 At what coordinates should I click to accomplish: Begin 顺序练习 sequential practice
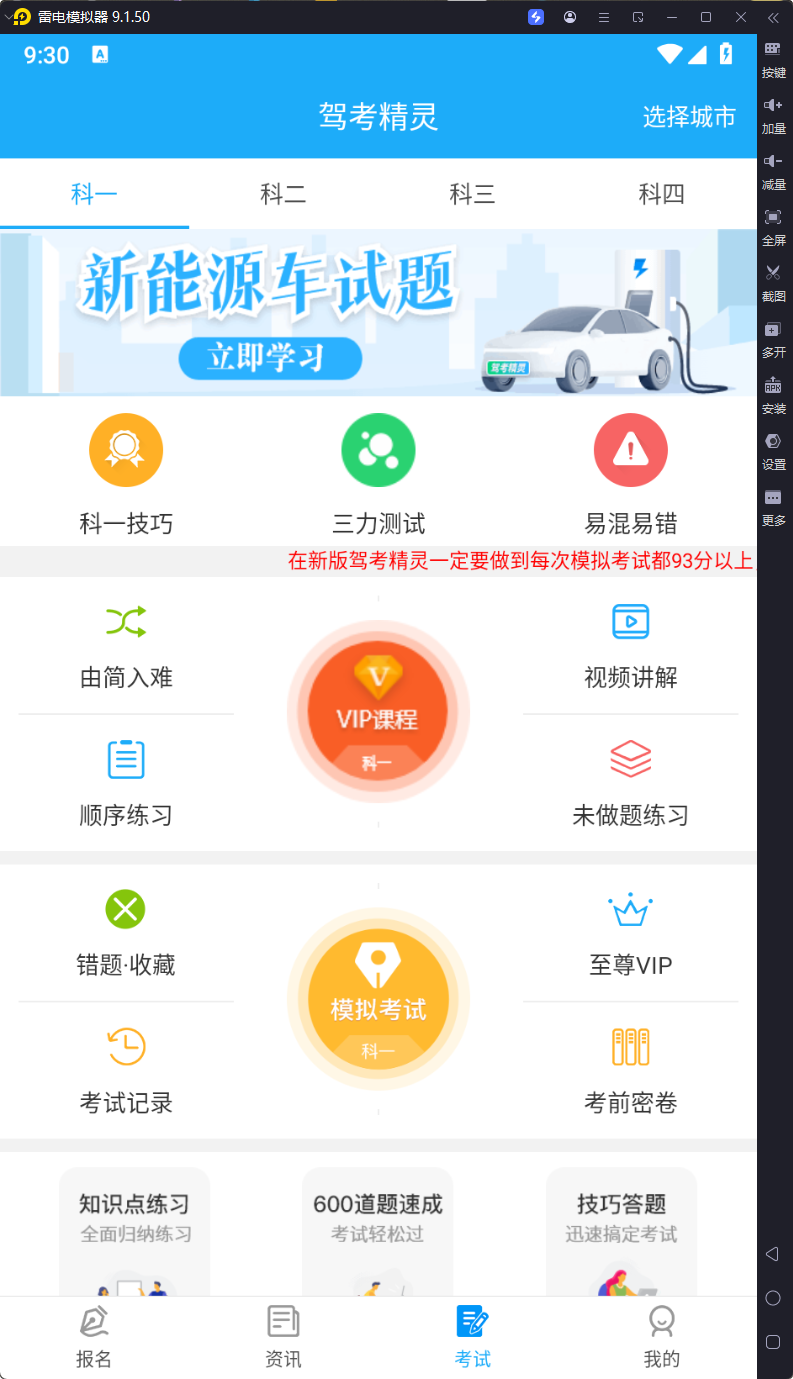125,785
